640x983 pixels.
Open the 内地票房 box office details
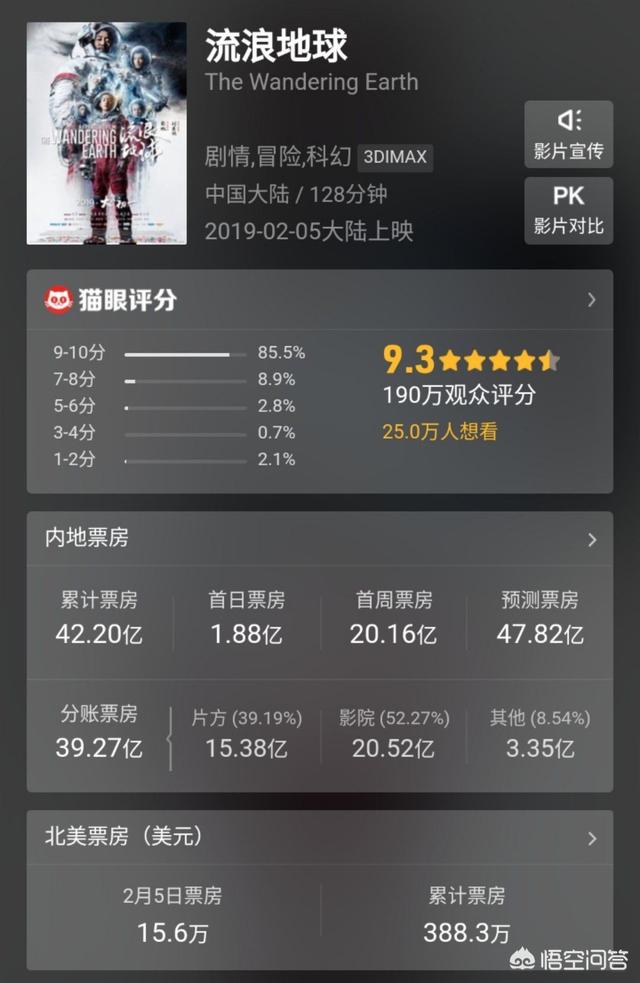(x=591, y=540)
